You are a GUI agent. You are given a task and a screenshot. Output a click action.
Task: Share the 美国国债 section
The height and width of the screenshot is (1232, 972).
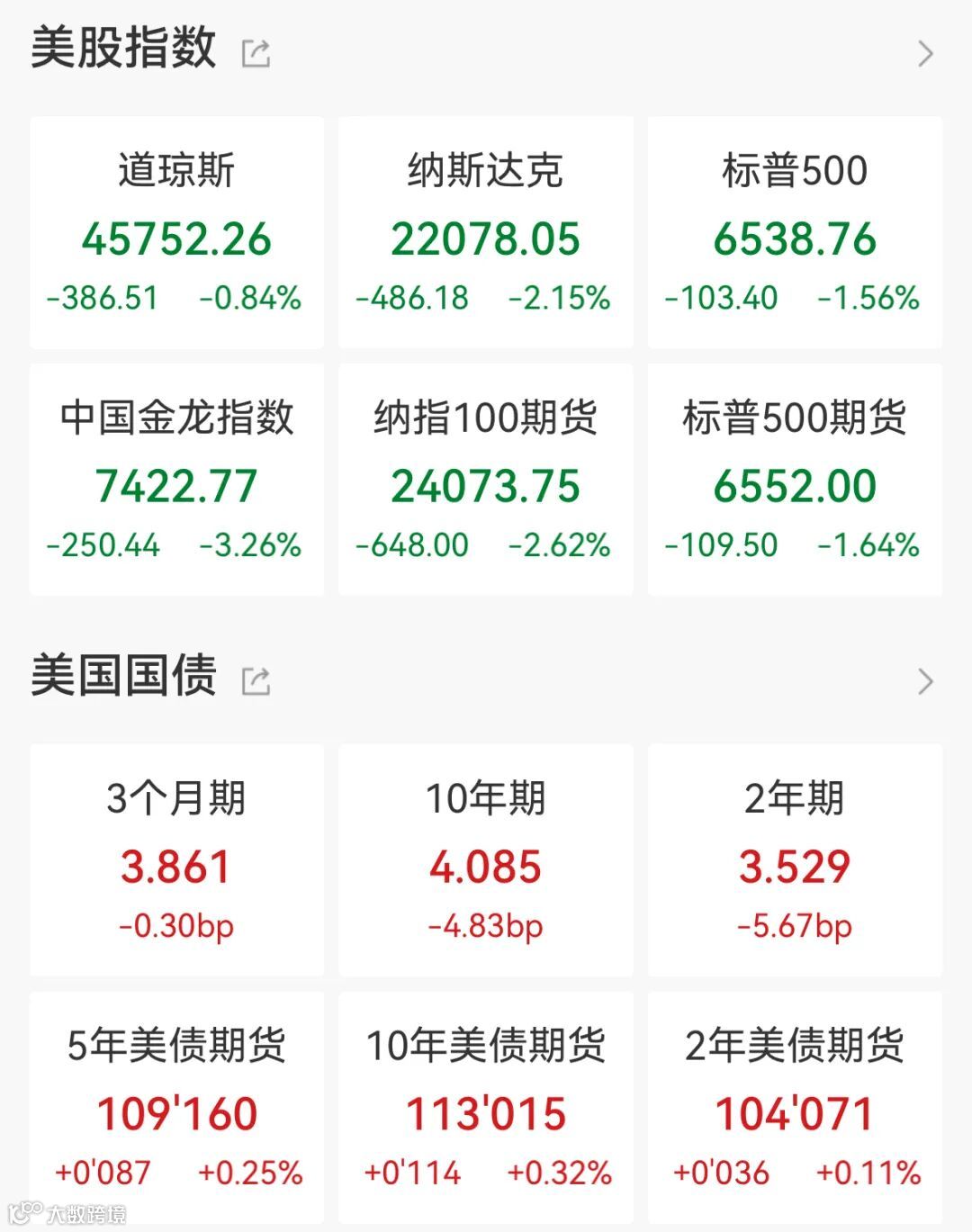coord(256,681)
